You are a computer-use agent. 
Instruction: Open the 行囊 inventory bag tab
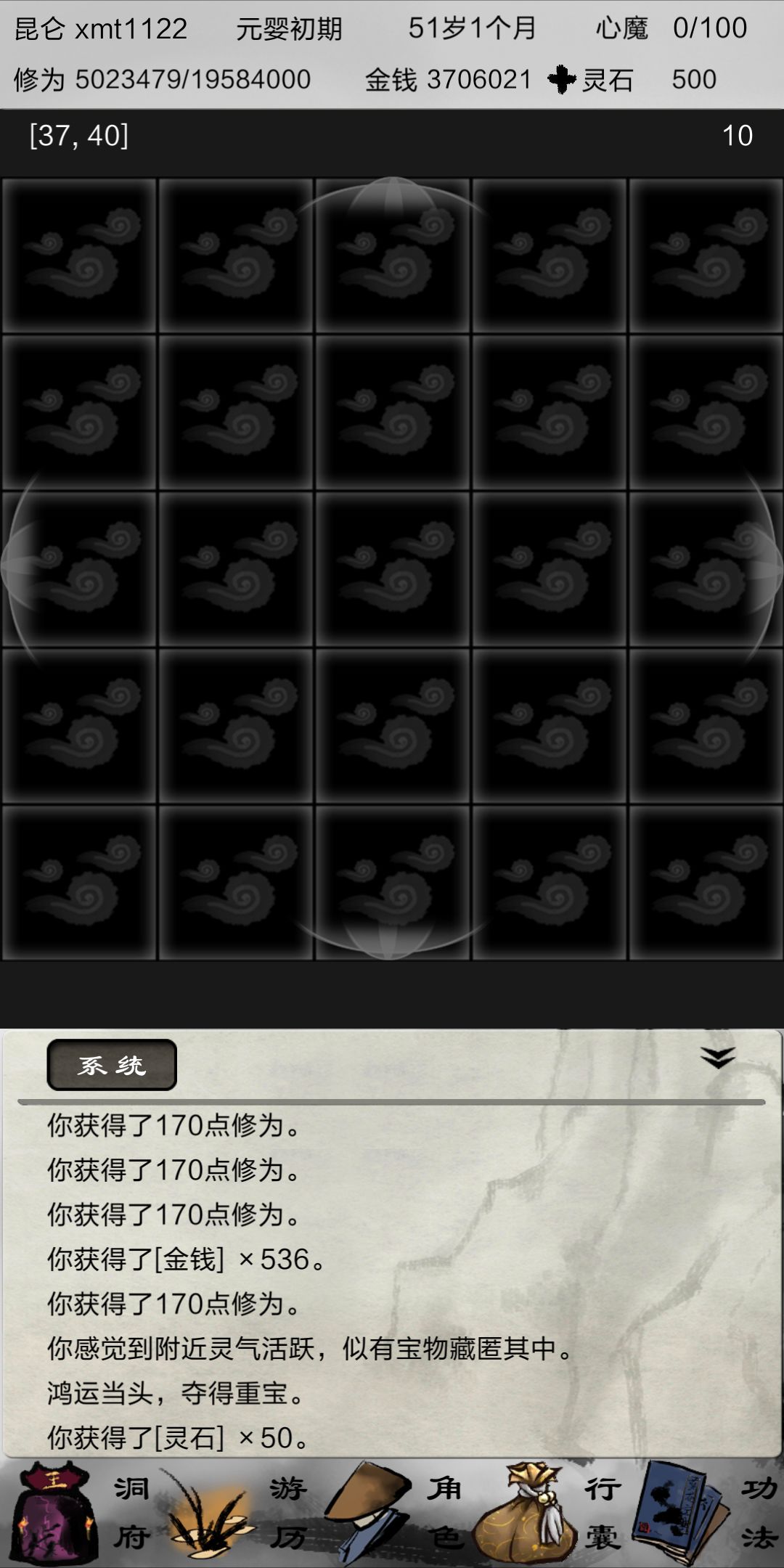(x=549, y=1514)
